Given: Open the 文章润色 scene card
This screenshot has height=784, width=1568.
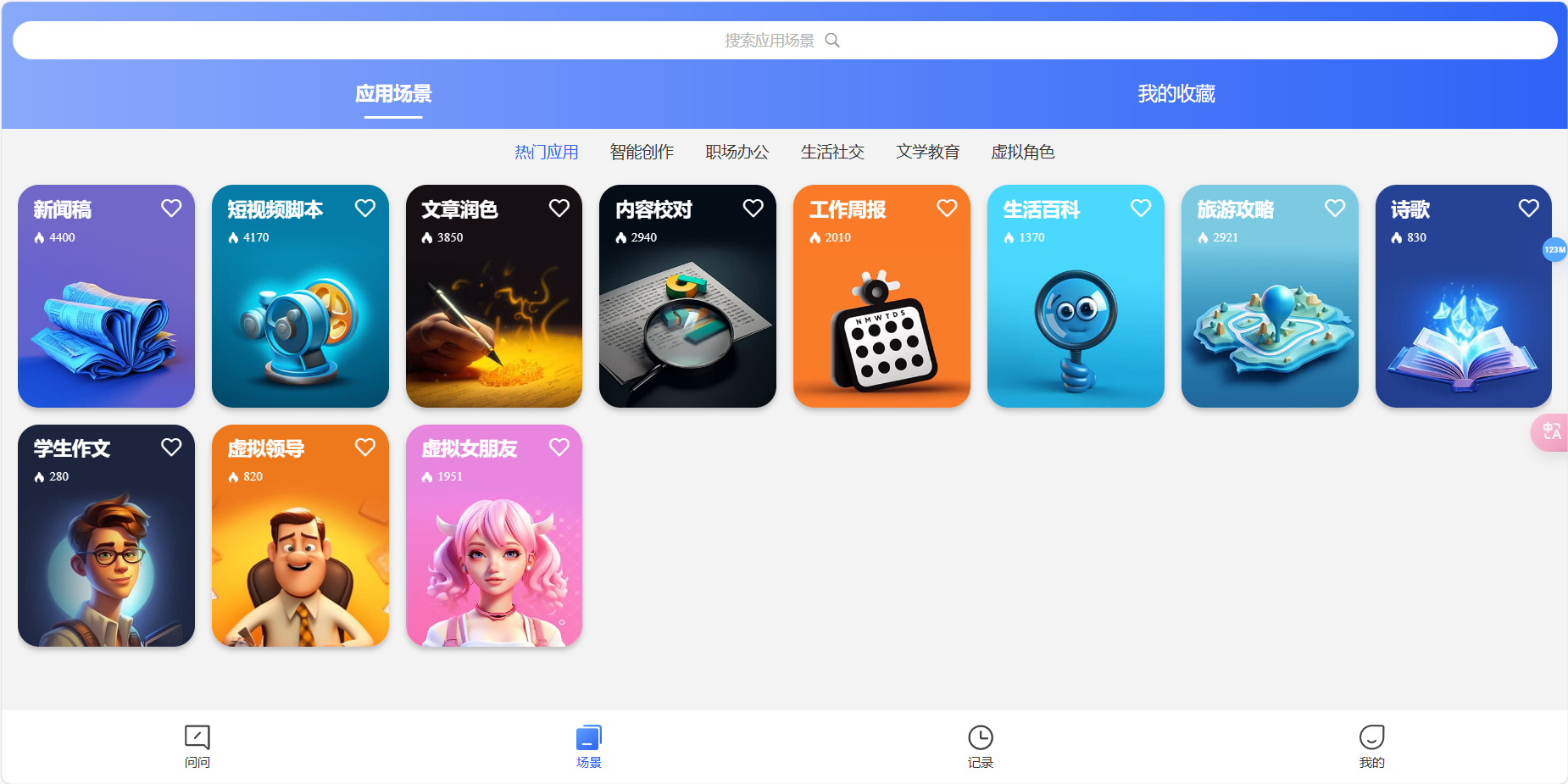Looking at the screenshot, I should click(493, 314).
